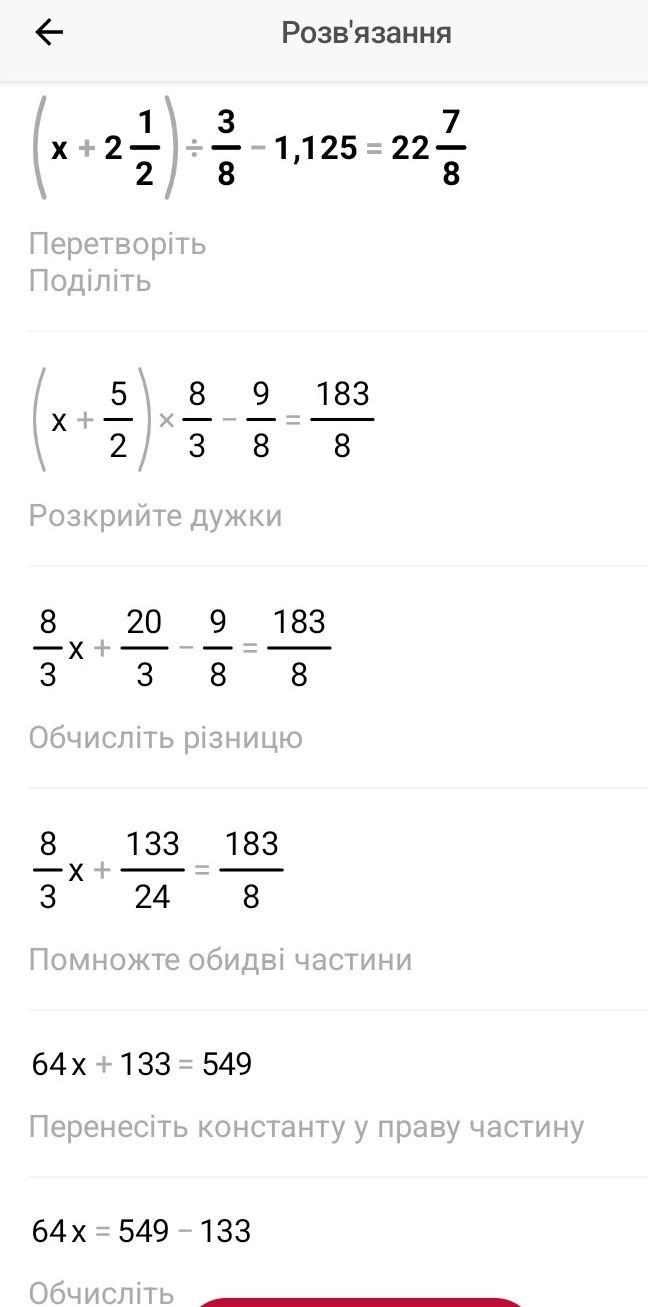Go back from the Розв'язання screen

pyautogui.click(x=48, y=33)
